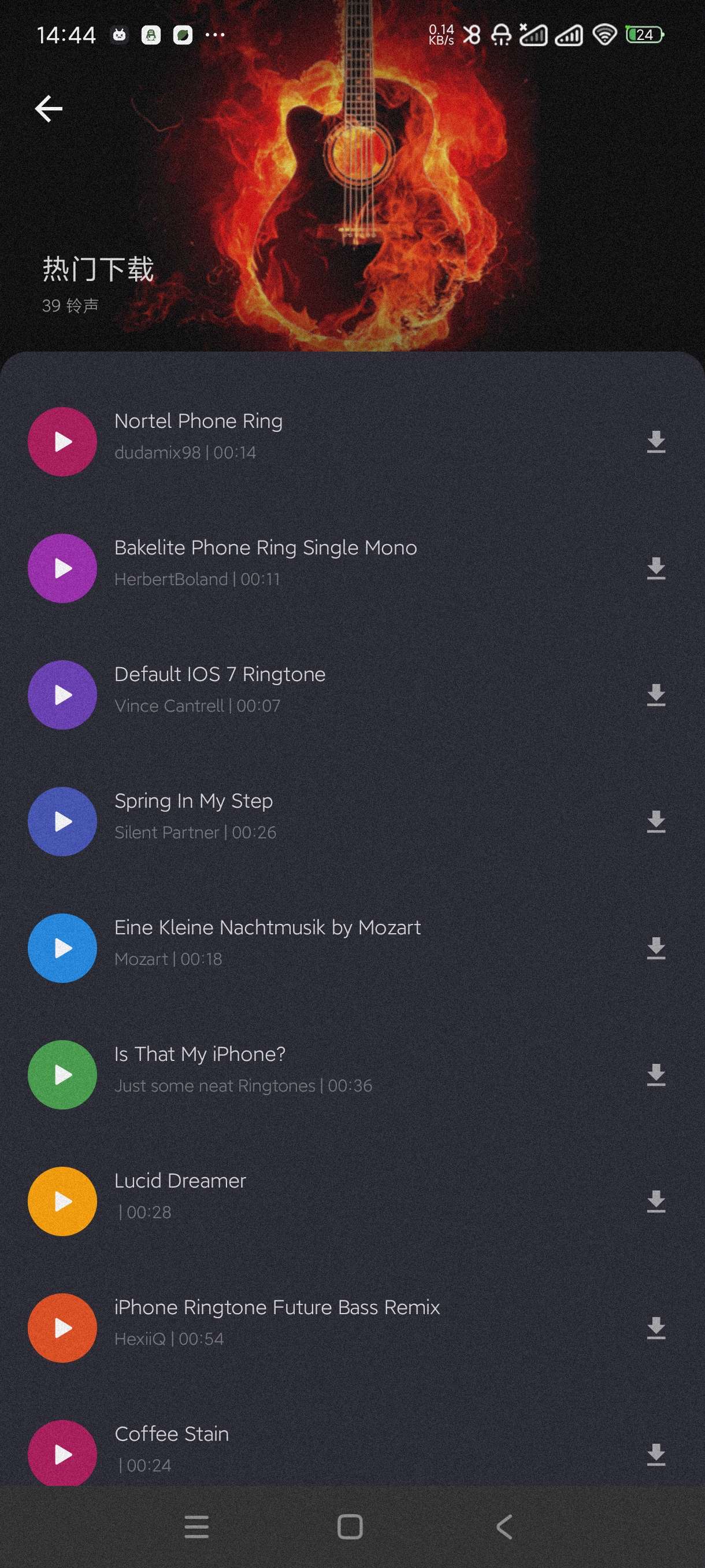The image size is (705, 1568).
Task: Play Spring In My Step preview
Action: (x=62, y=821)
